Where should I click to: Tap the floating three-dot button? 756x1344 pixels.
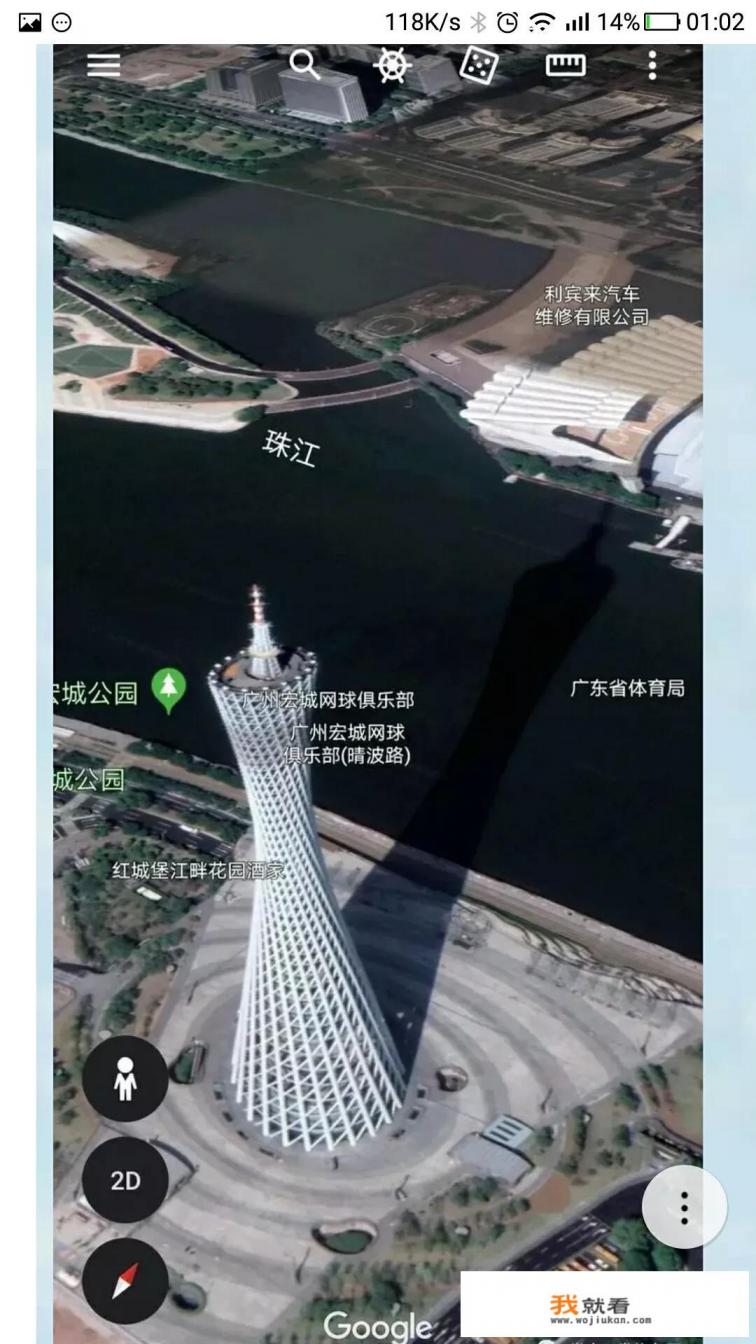click(x=684, y=1207)
